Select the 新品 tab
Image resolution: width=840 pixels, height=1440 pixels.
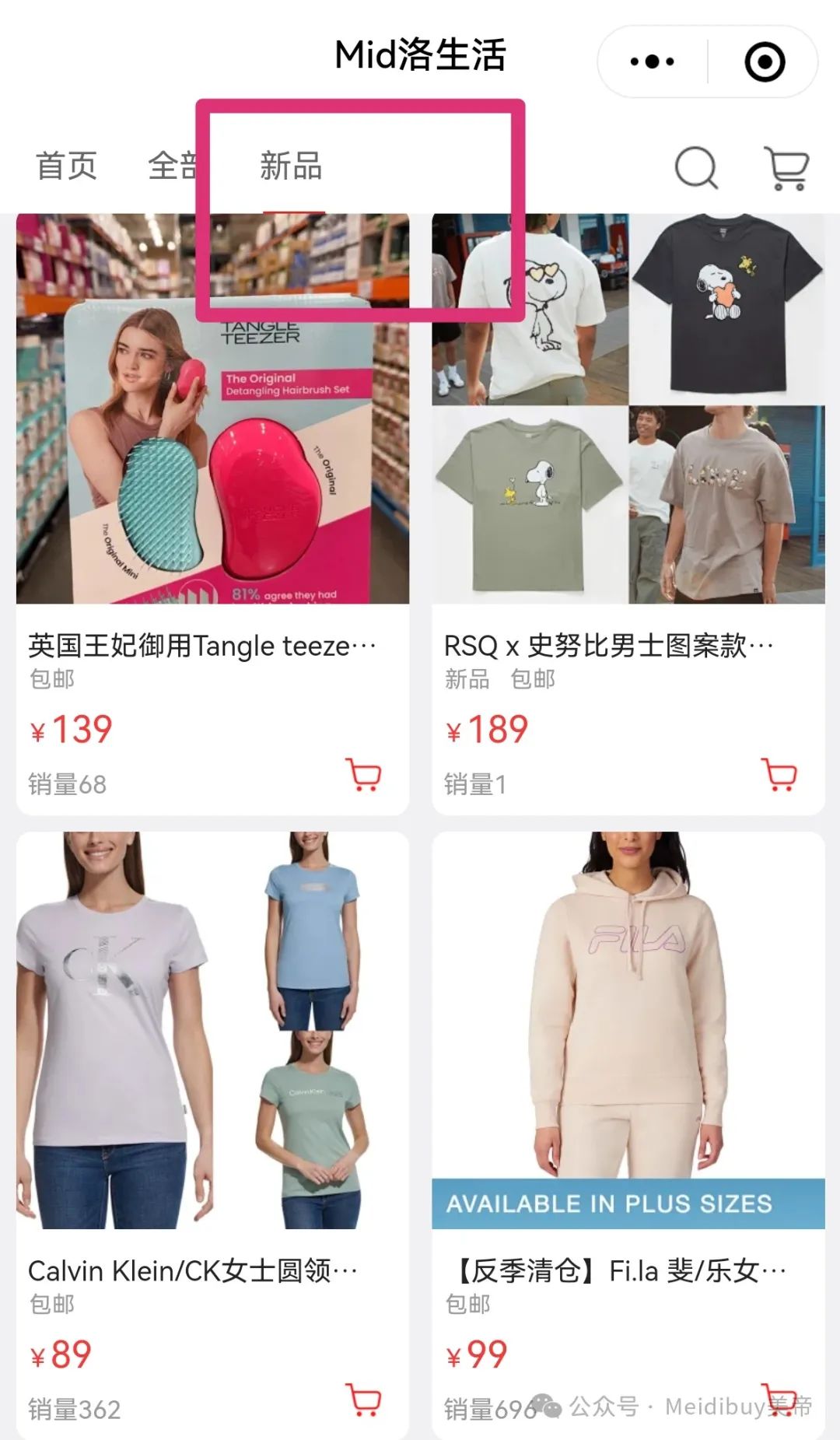[x=291, y=166]
